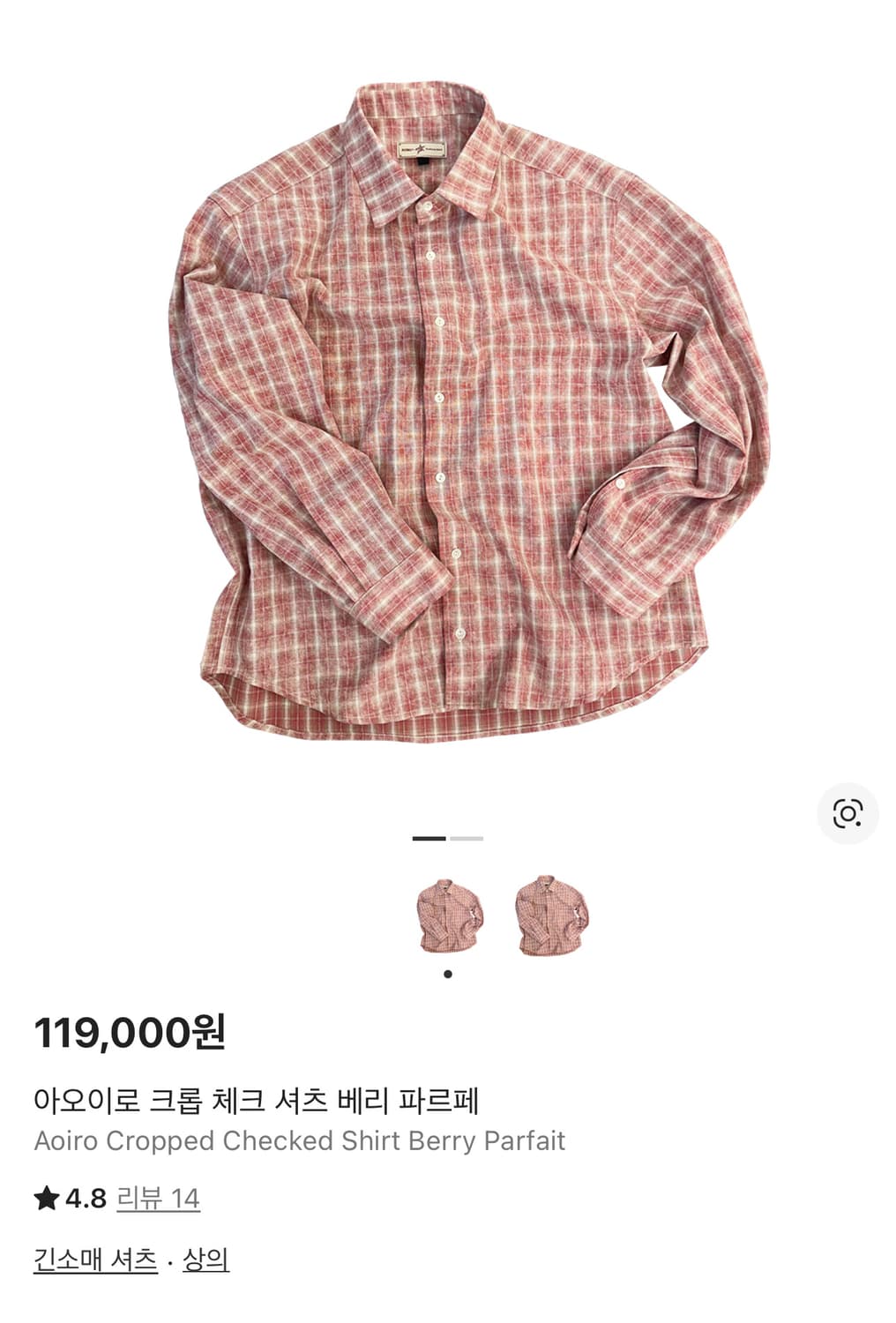Click the camera lens icon on the product photo

tap(847, 813)
